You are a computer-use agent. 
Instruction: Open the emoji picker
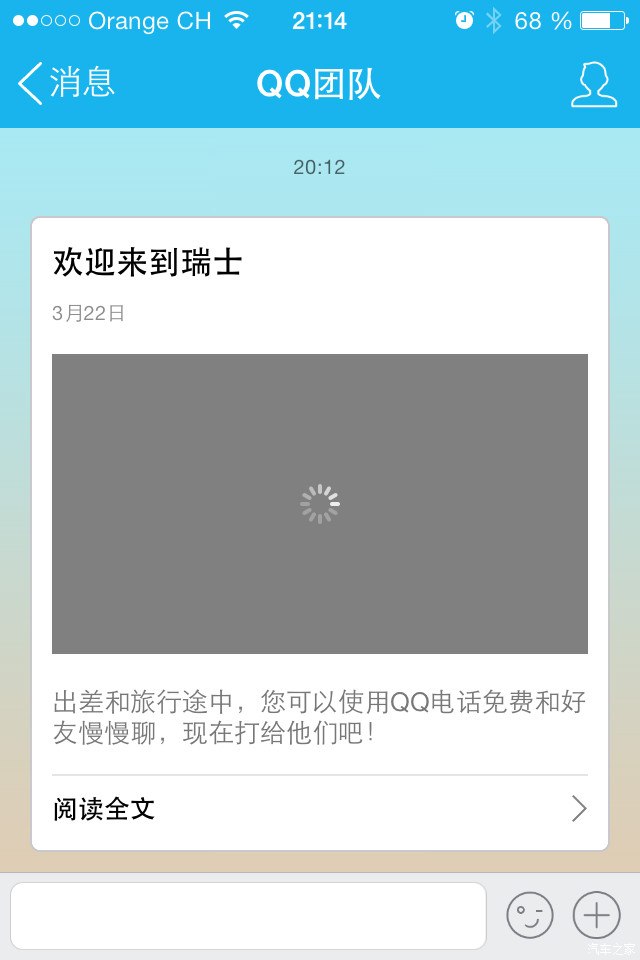tap(529, 915)
